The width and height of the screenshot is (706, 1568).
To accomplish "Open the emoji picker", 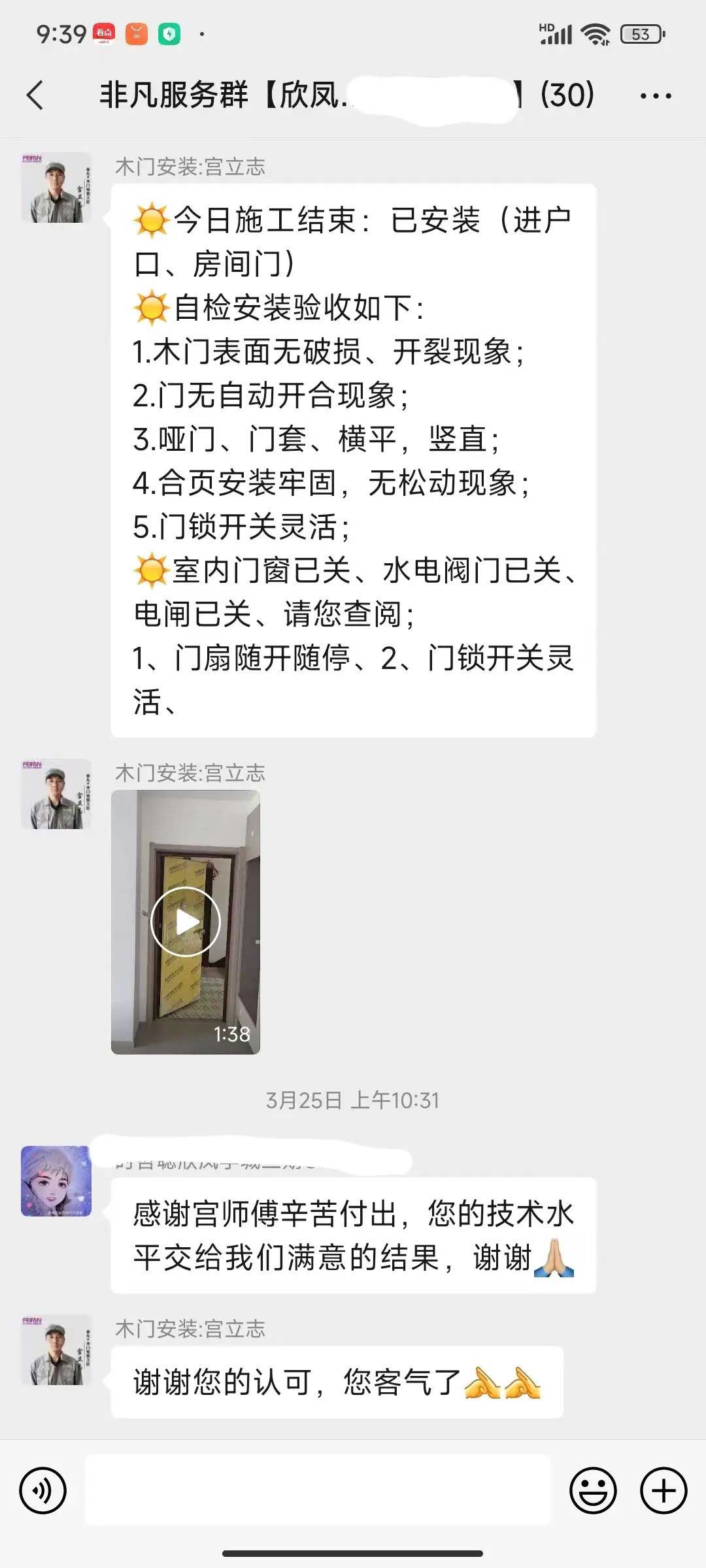I will [593, 1490].
